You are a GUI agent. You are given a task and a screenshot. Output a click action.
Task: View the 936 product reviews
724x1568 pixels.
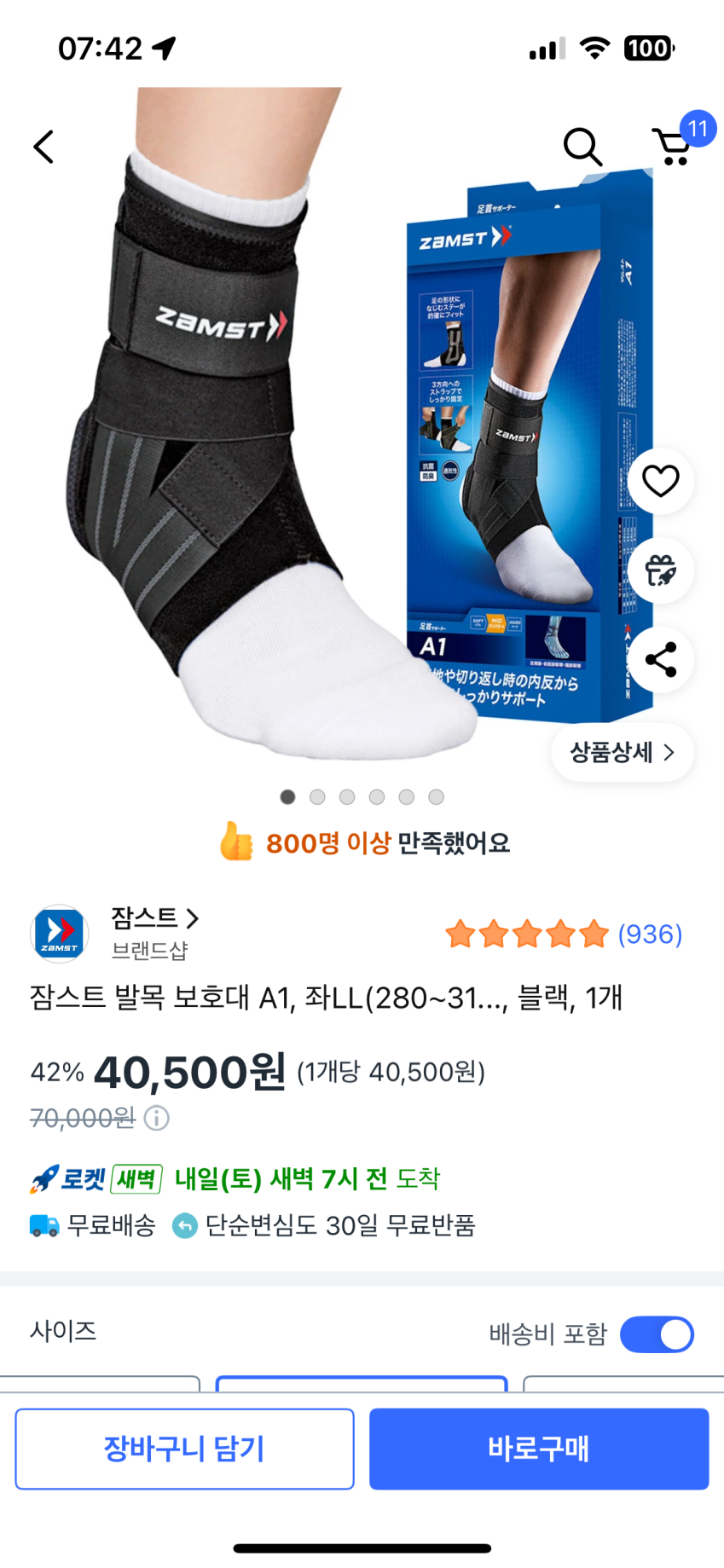564,934
